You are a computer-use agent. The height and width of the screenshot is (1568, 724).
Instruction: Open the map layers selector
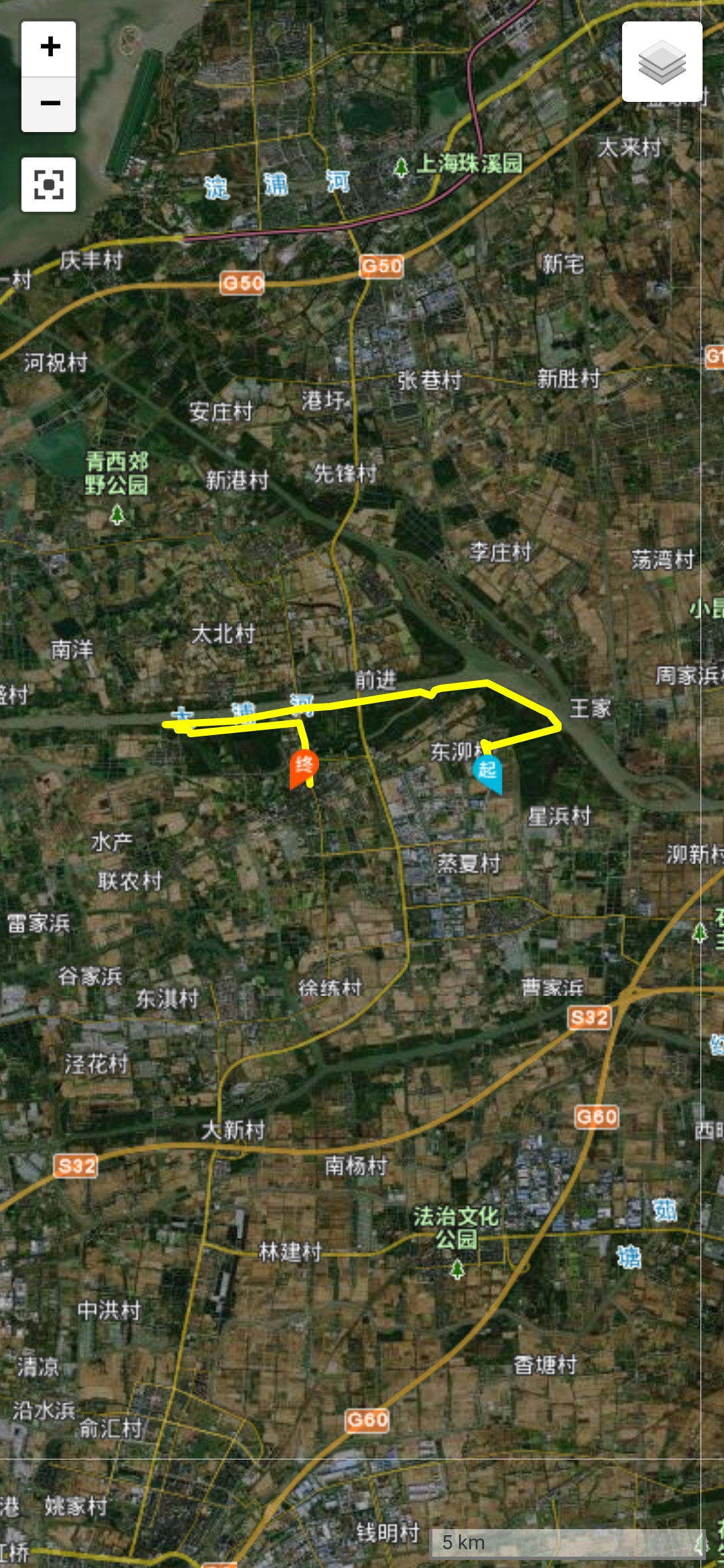[662, 62]
